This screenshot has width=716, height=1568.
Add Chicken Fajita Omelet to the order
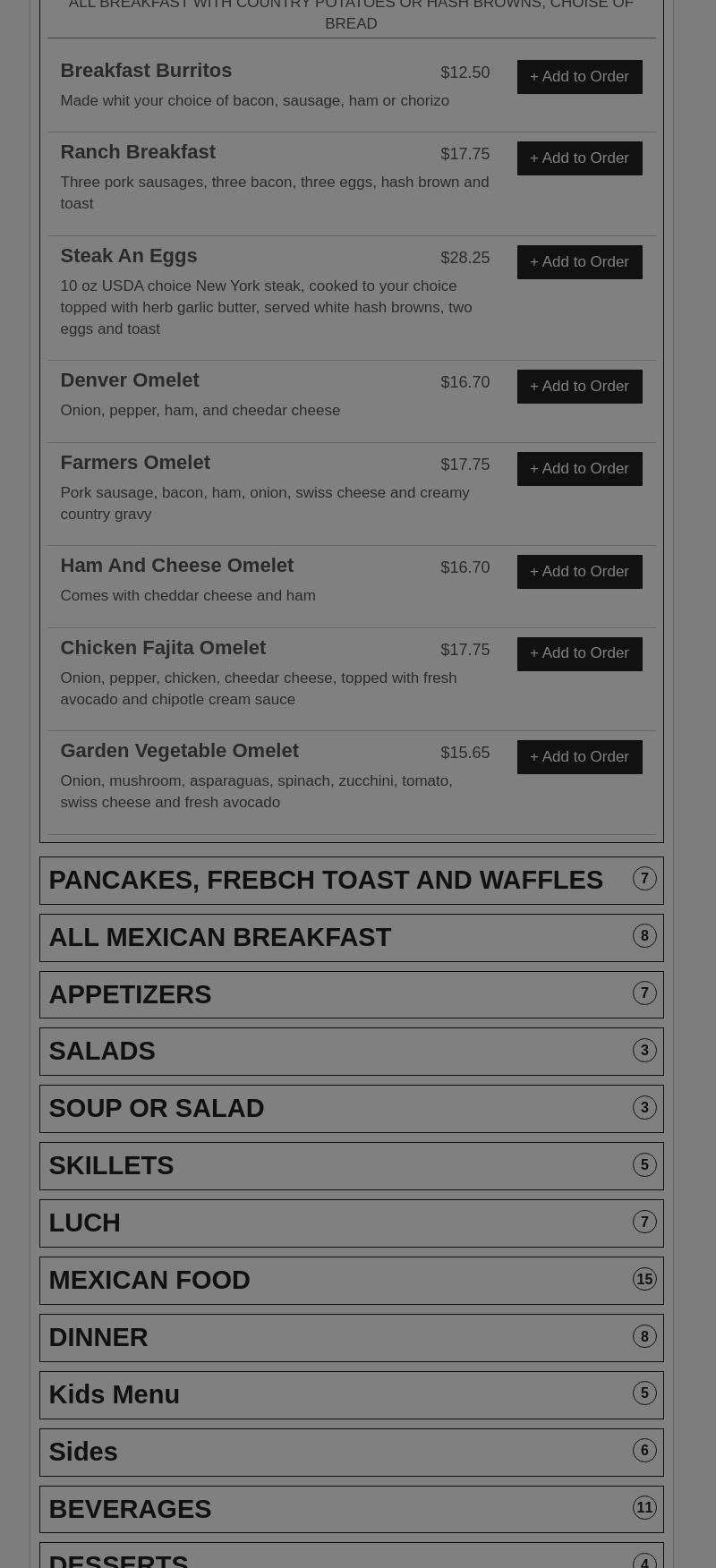pyautogui.click(x=579, y=653)
